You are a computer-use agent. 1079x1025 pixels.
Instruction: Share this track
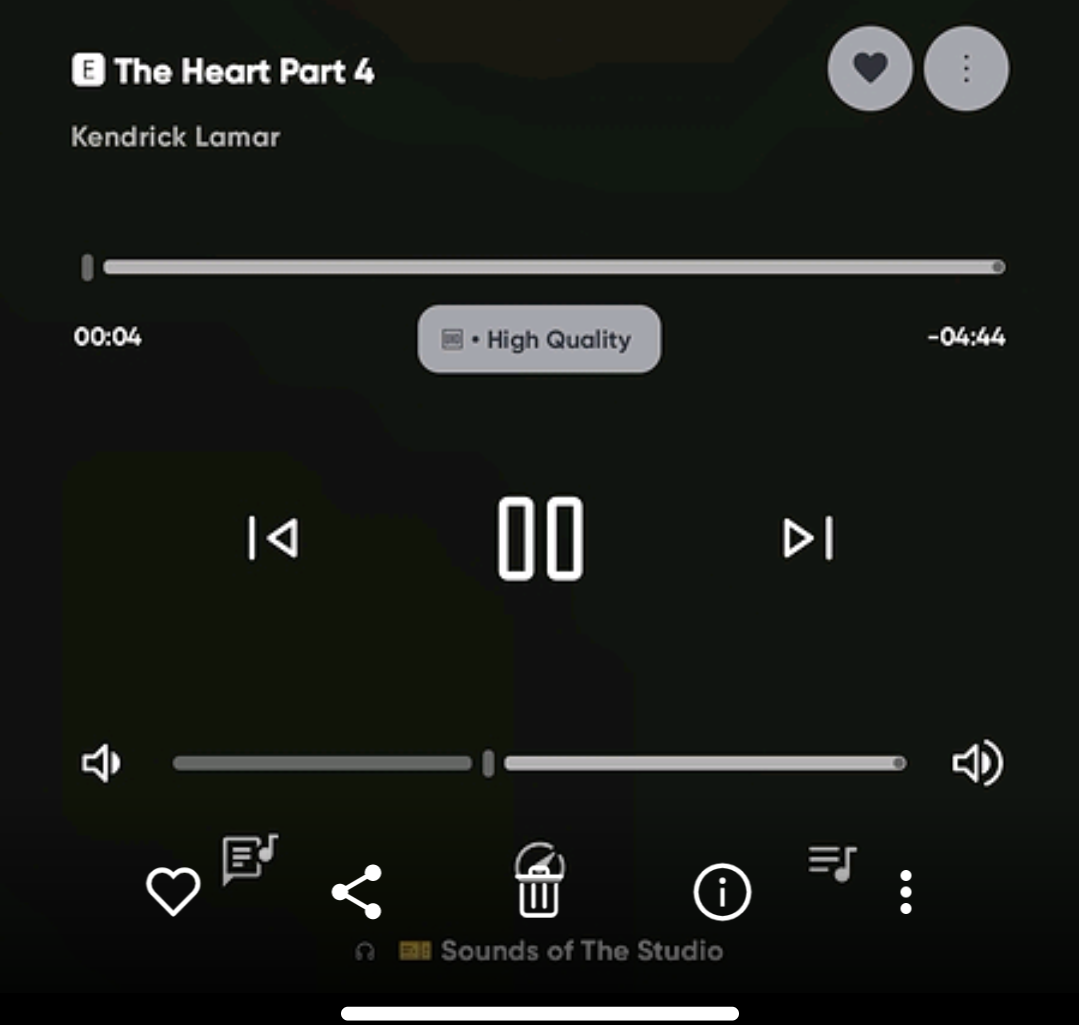[x=357, y=891]
